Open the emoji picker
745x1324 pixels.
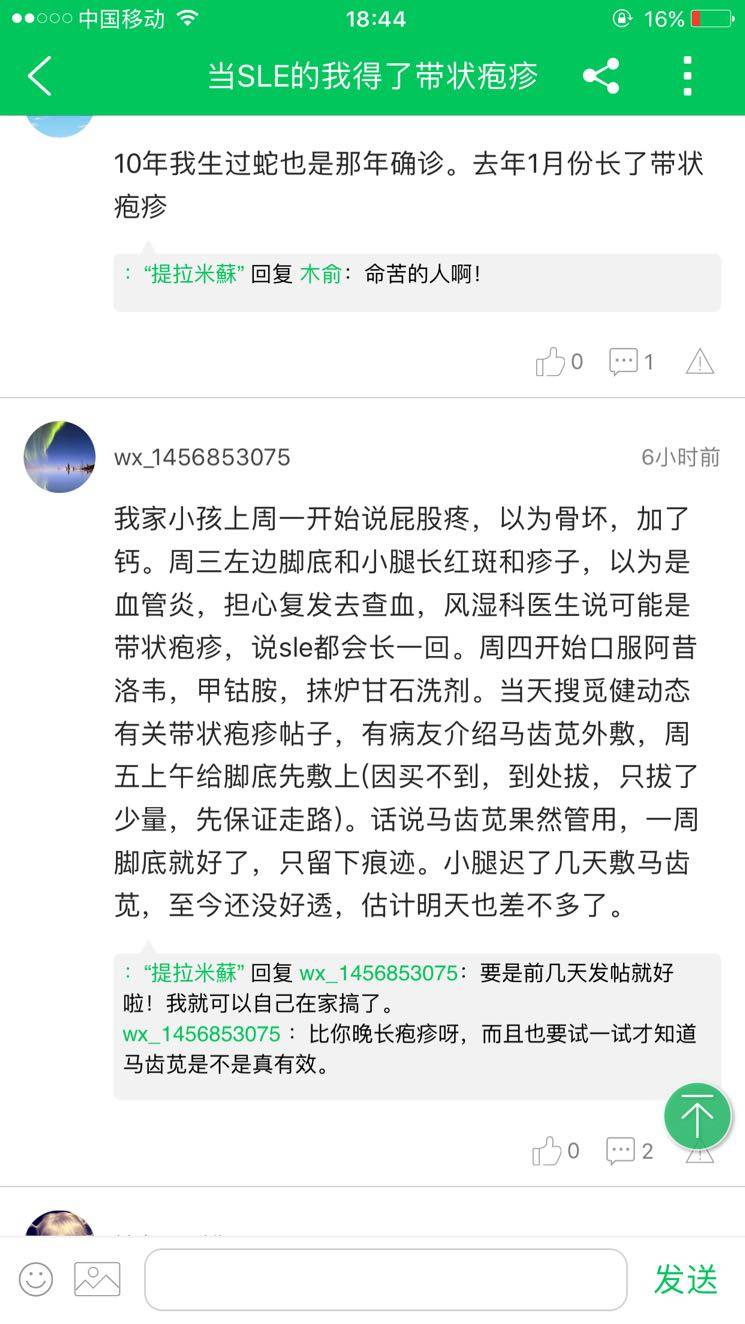tap(36, 1278)
